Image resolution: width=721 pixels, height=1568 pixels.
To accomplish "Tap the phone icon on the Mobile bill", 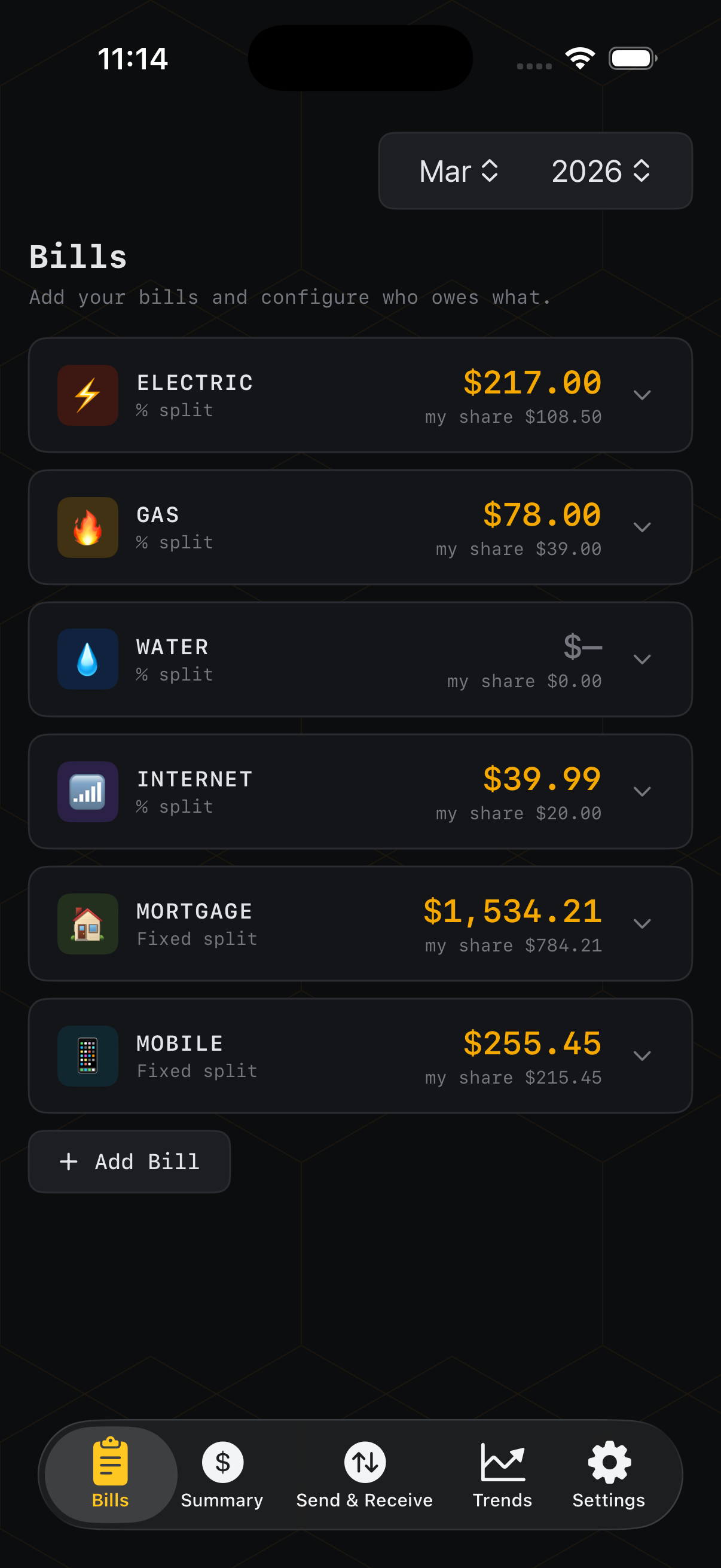I will click(87, 1055).
